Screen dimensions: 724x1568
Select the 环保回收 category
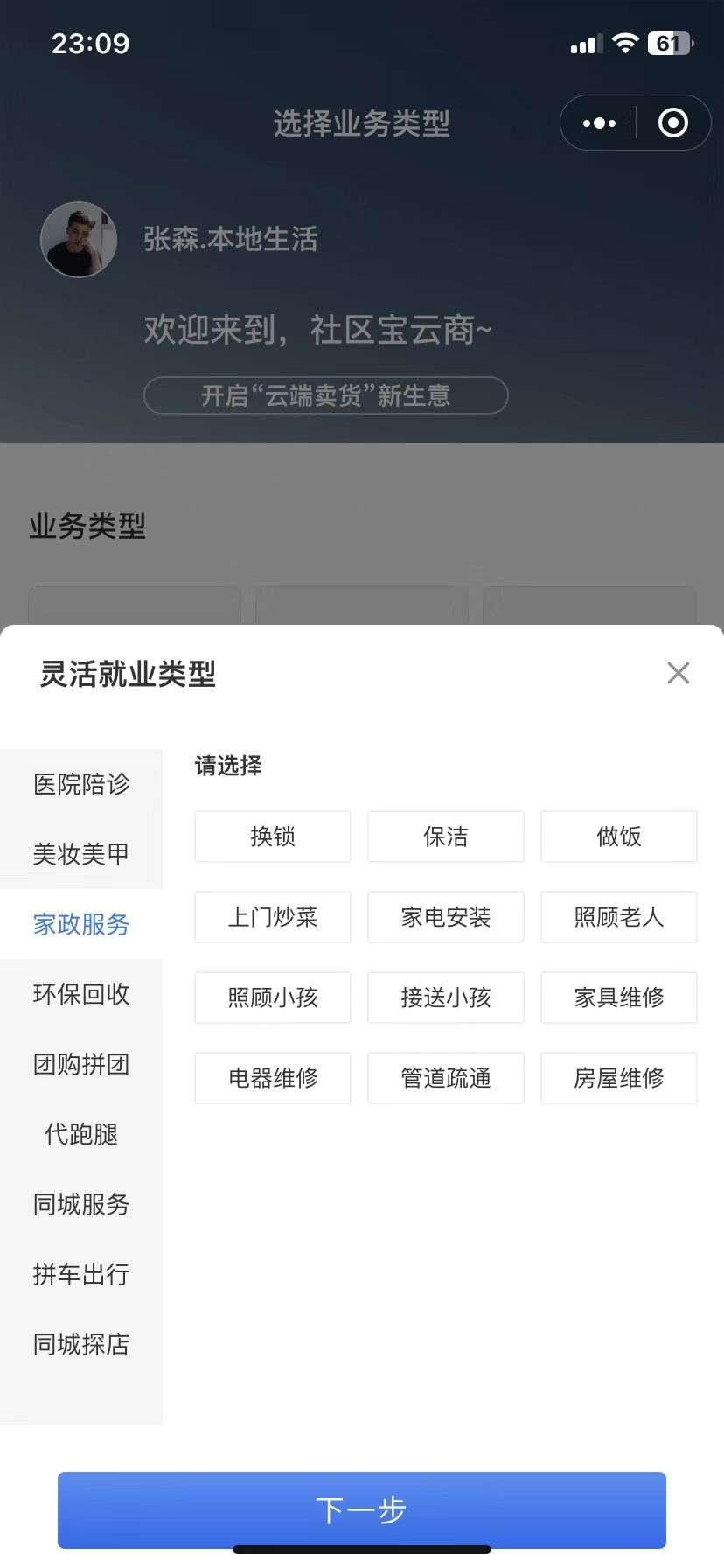[81, 994]
